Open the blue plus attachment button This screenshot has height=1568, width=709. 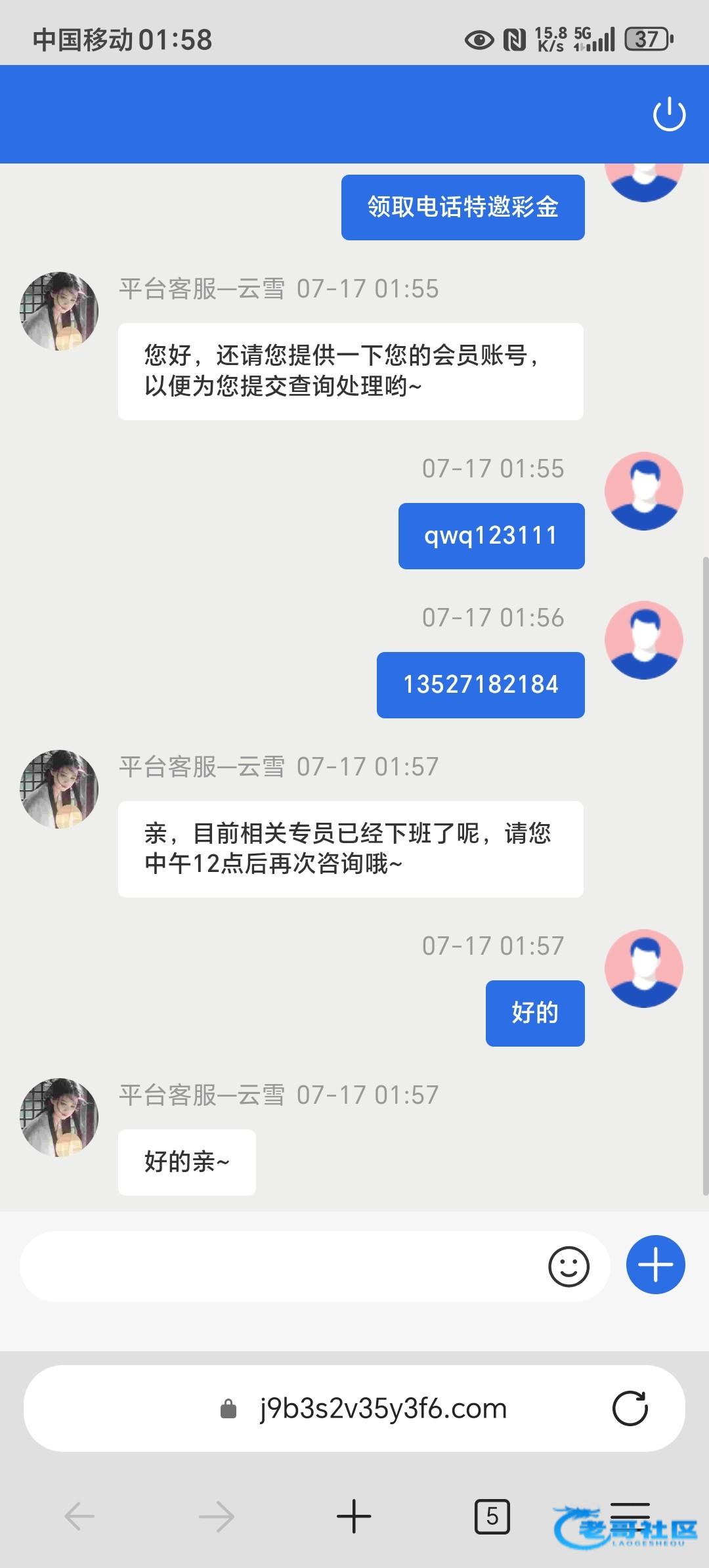655,1265
